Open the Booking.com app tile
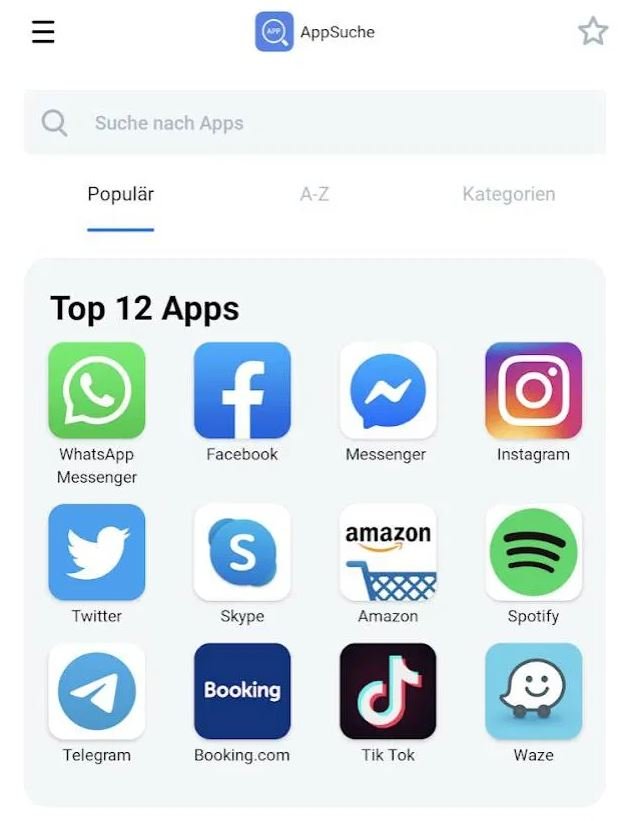This screenshot has height=821, width=640. coord(242,691)
